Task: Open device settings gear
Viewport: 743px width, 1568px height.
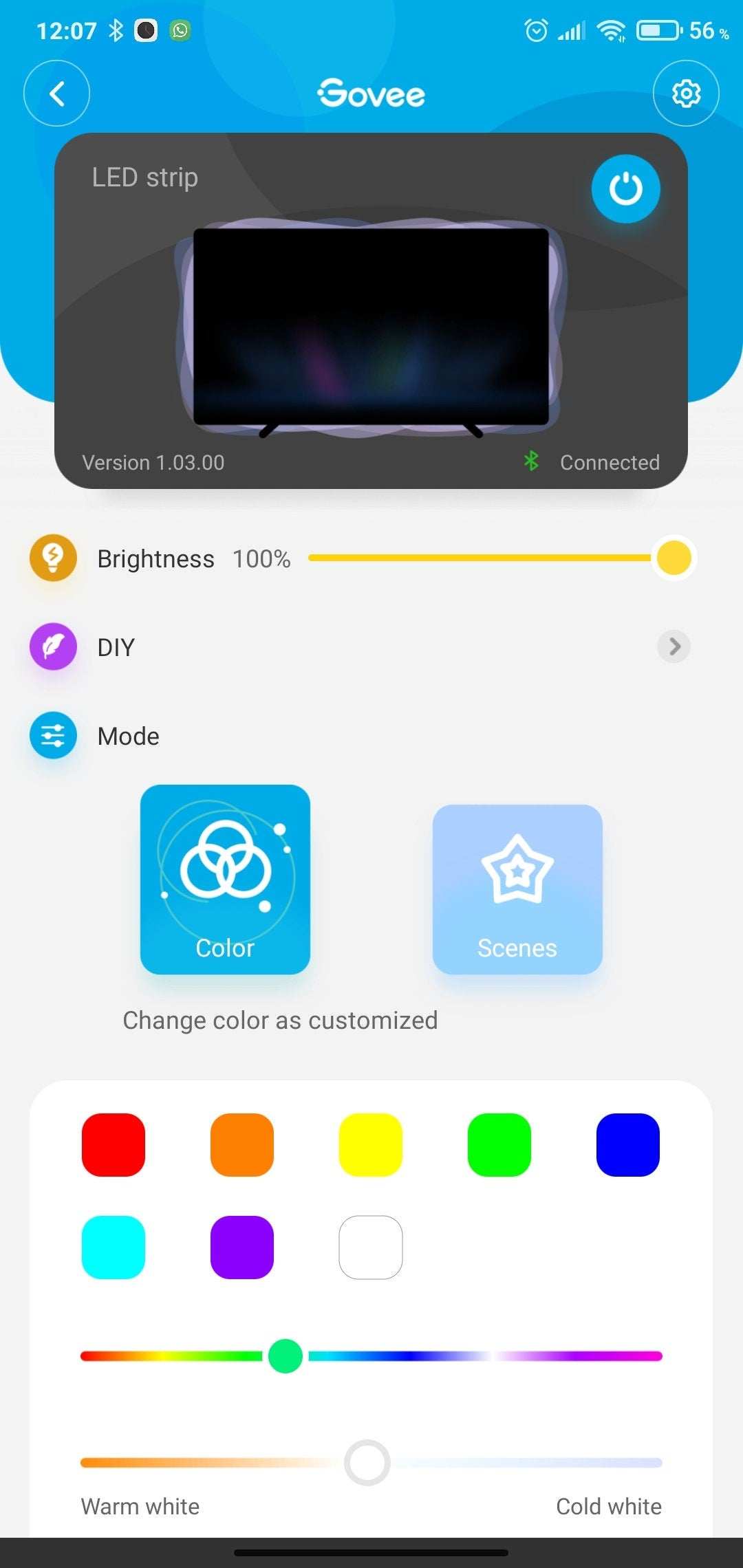Action: click(685, 94)
